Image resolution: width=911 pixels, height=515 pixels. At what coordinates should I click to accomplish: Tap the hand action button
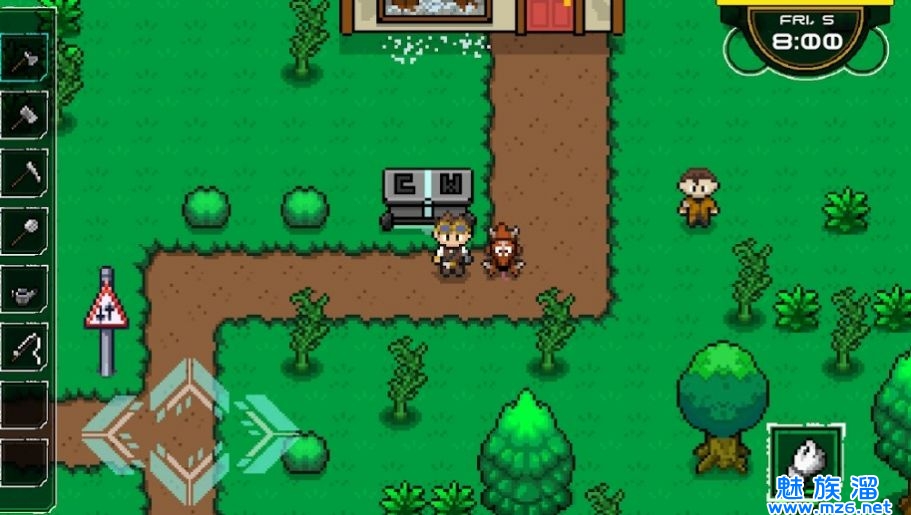click(x=805, y=459)
